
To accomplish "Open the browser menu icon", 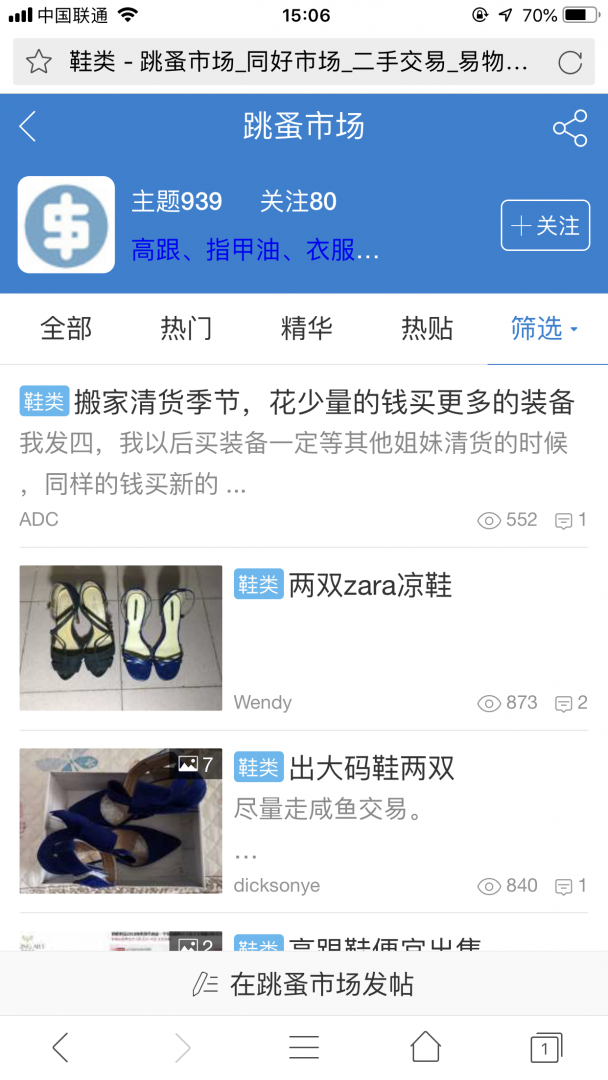I will pos(304,1047).
